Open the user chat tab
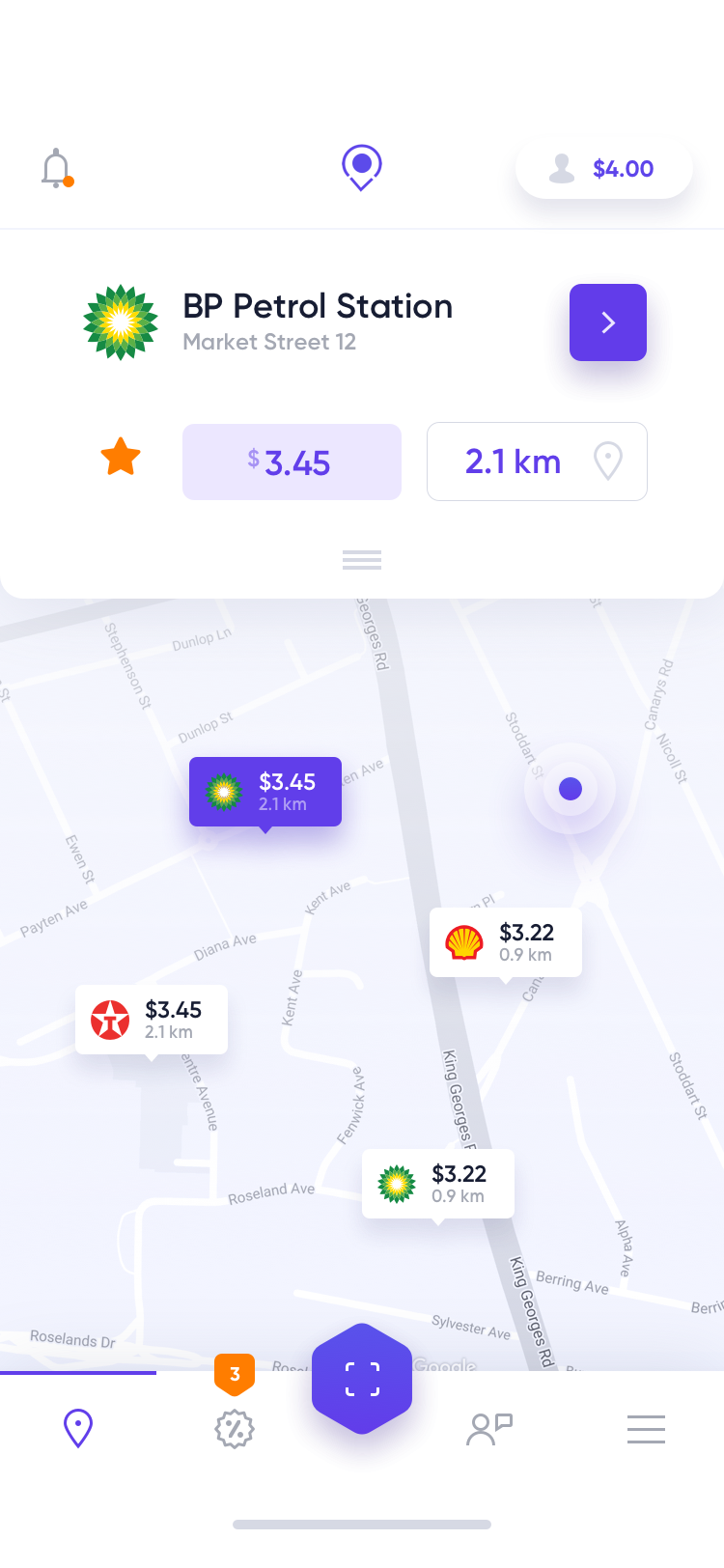The image size is (724, 1568). point(489,1429)
